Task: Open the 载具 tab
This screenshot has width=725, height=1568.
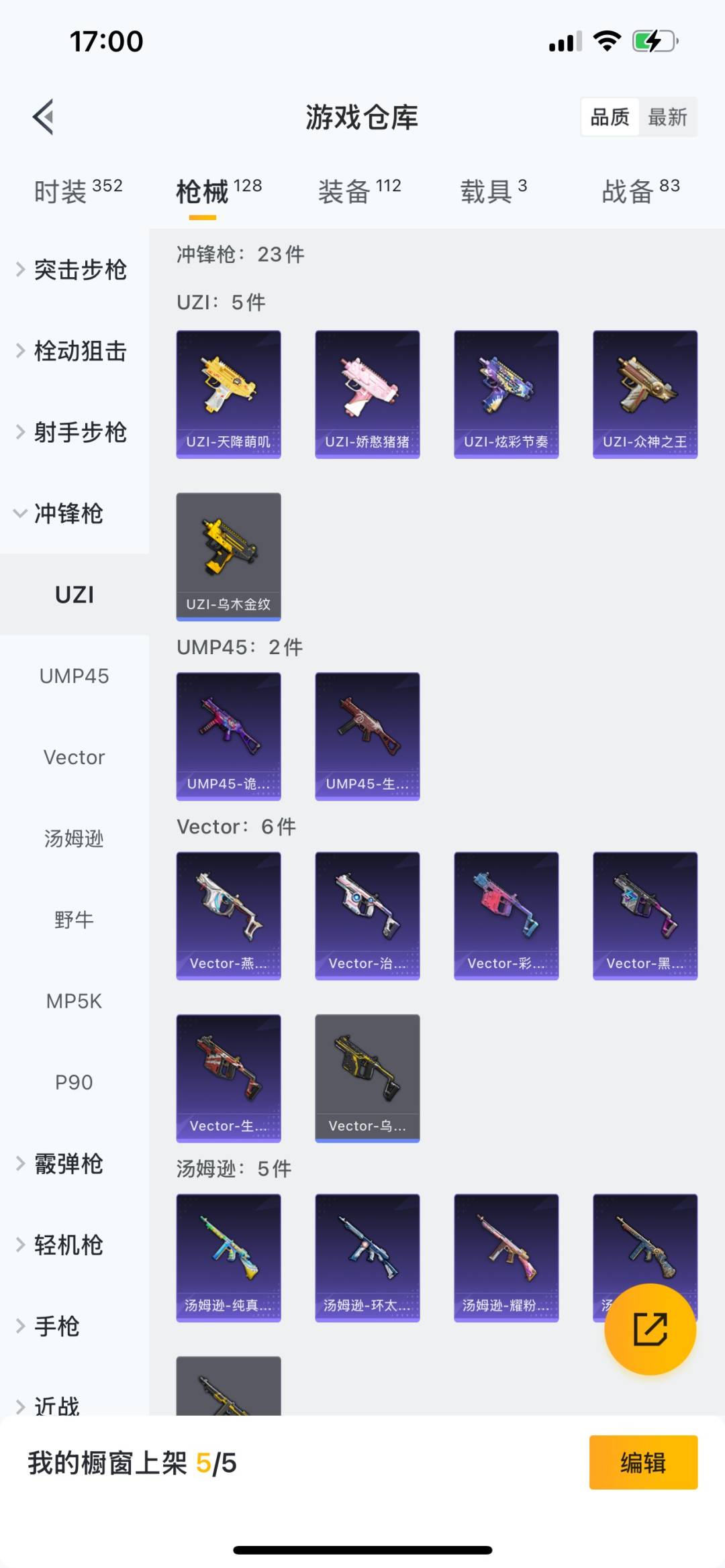Action: point(493,191)
